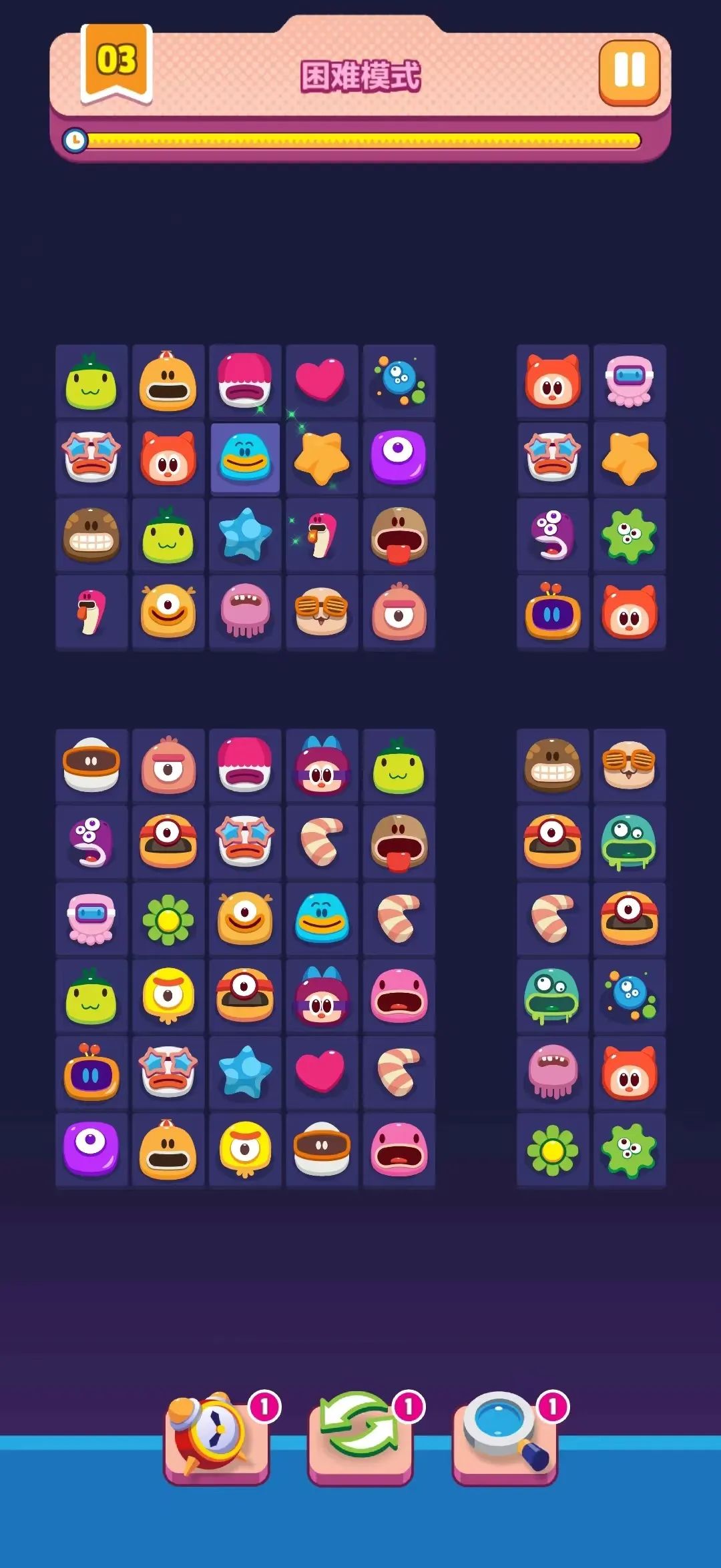Deselect the highlighted blue blob tile
Screen dimensions: 721x1568
245,458
